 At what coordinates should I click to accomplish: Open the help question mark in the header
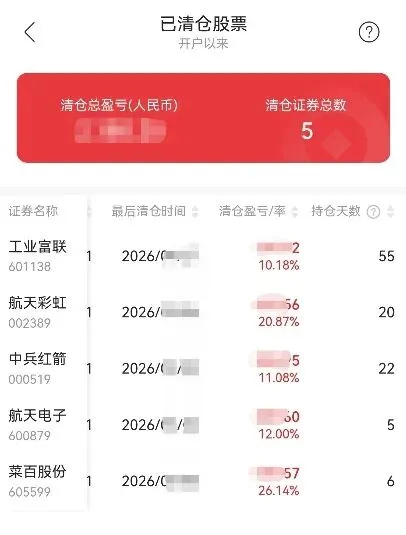tap(369, 32)
